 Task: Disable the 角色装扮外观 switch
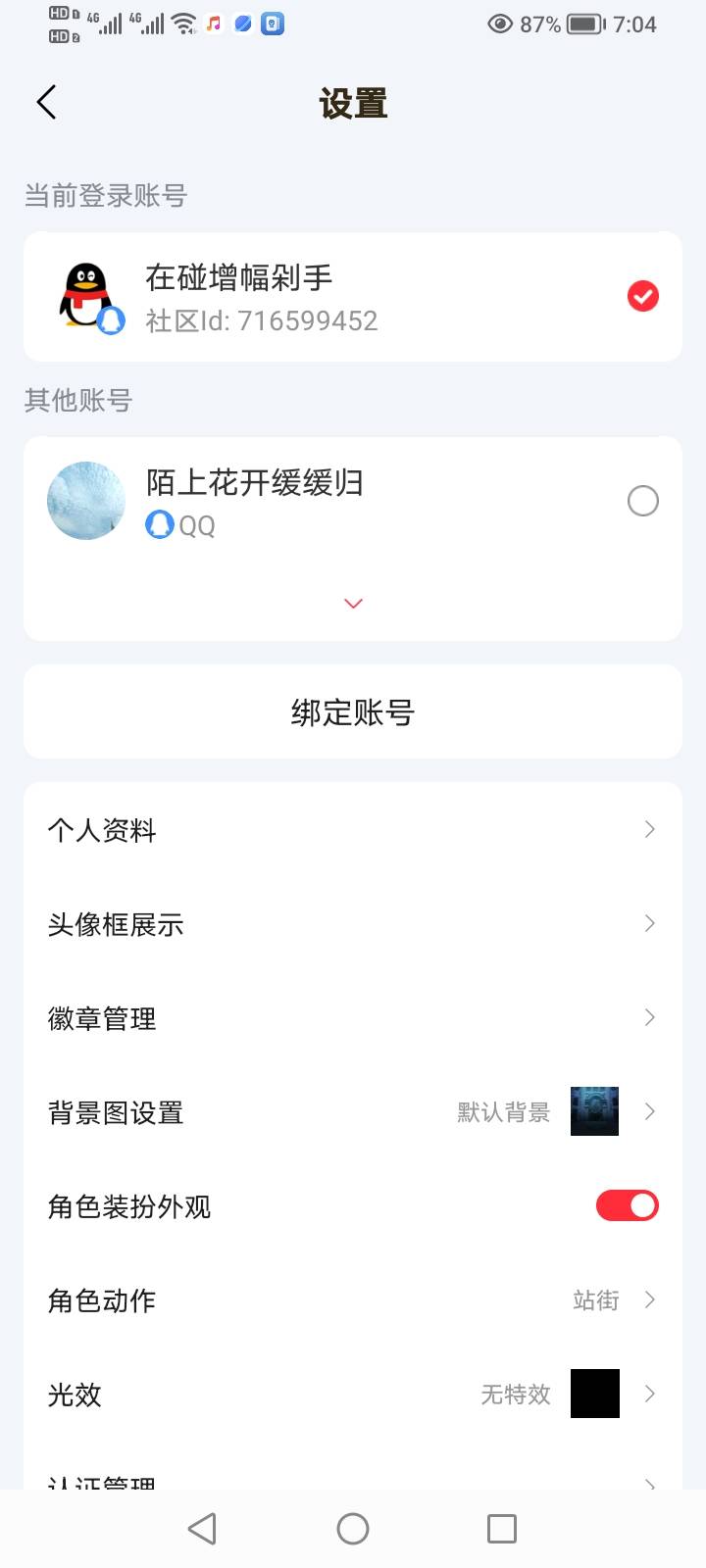[627, 1204]
